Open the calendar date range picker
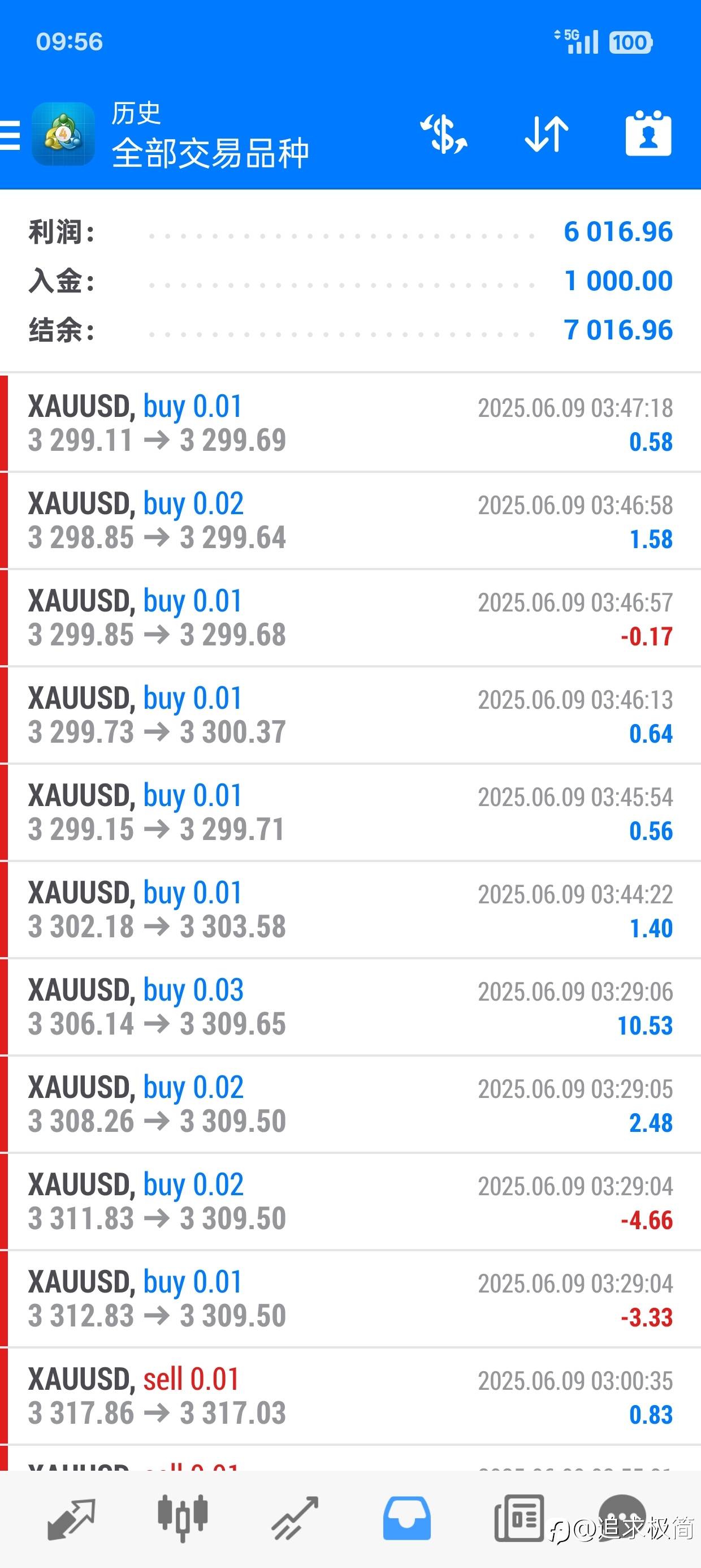The image size is (701, 1568). click(x=648, y=133)
